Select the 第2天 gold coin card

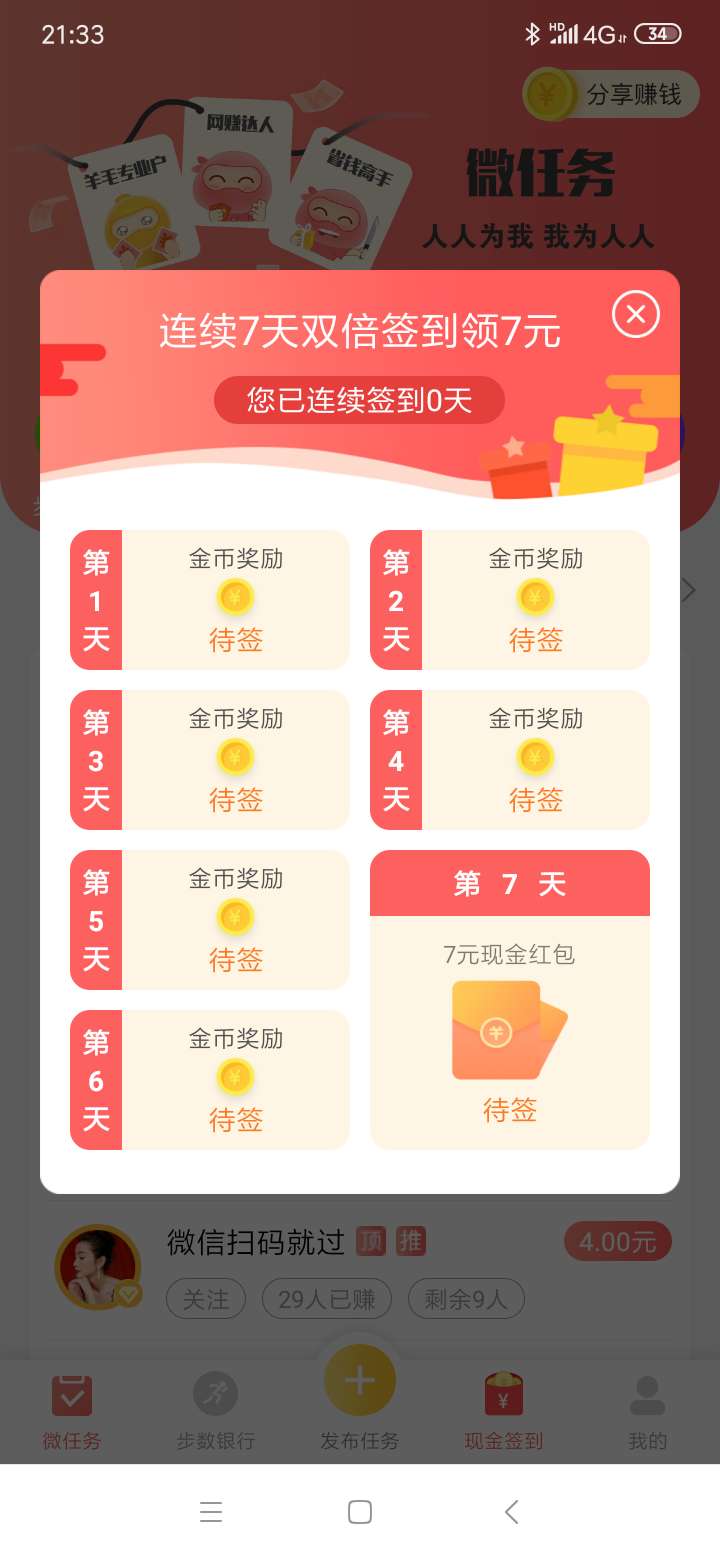pyautogui.click(x=510, y=600)
